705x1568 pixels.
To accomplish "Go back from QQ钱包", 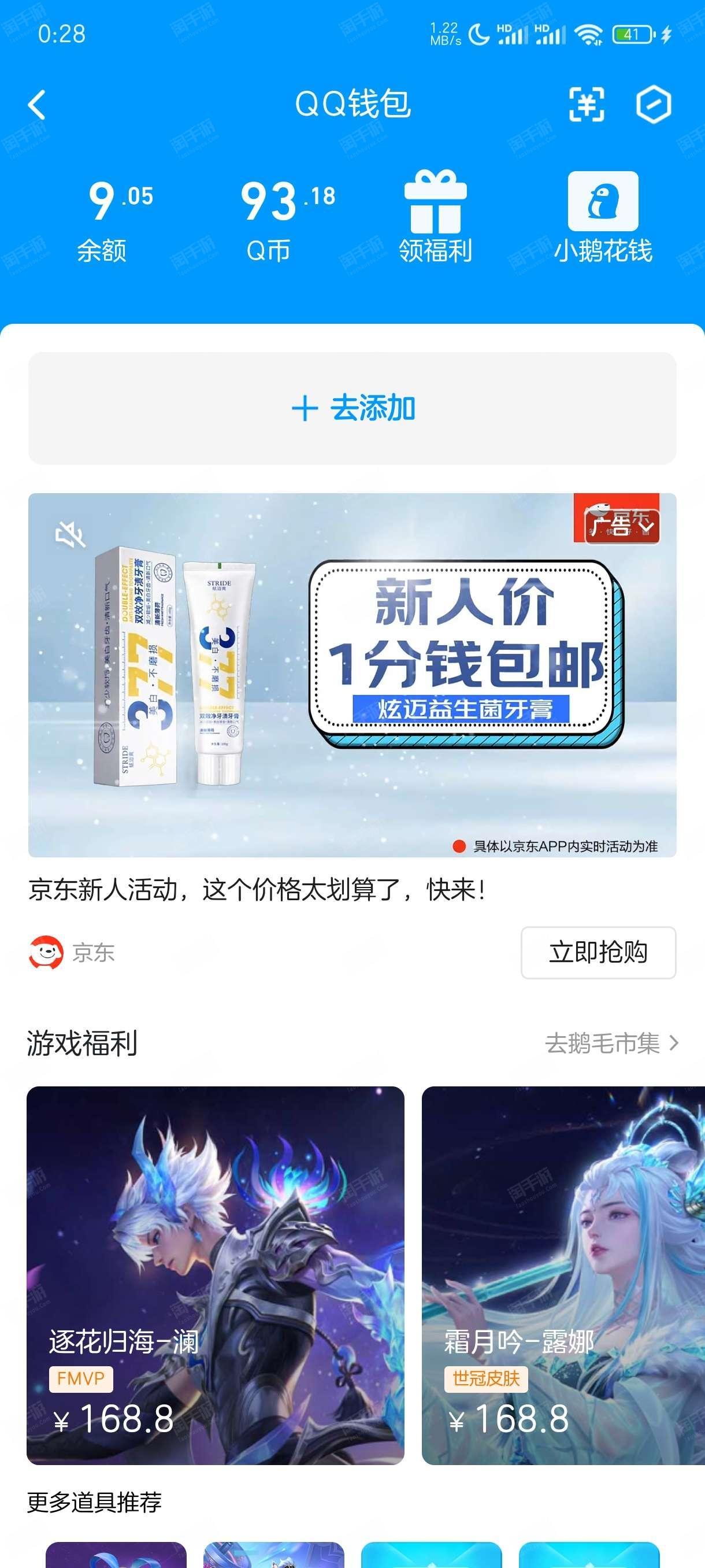I will 37,105.
